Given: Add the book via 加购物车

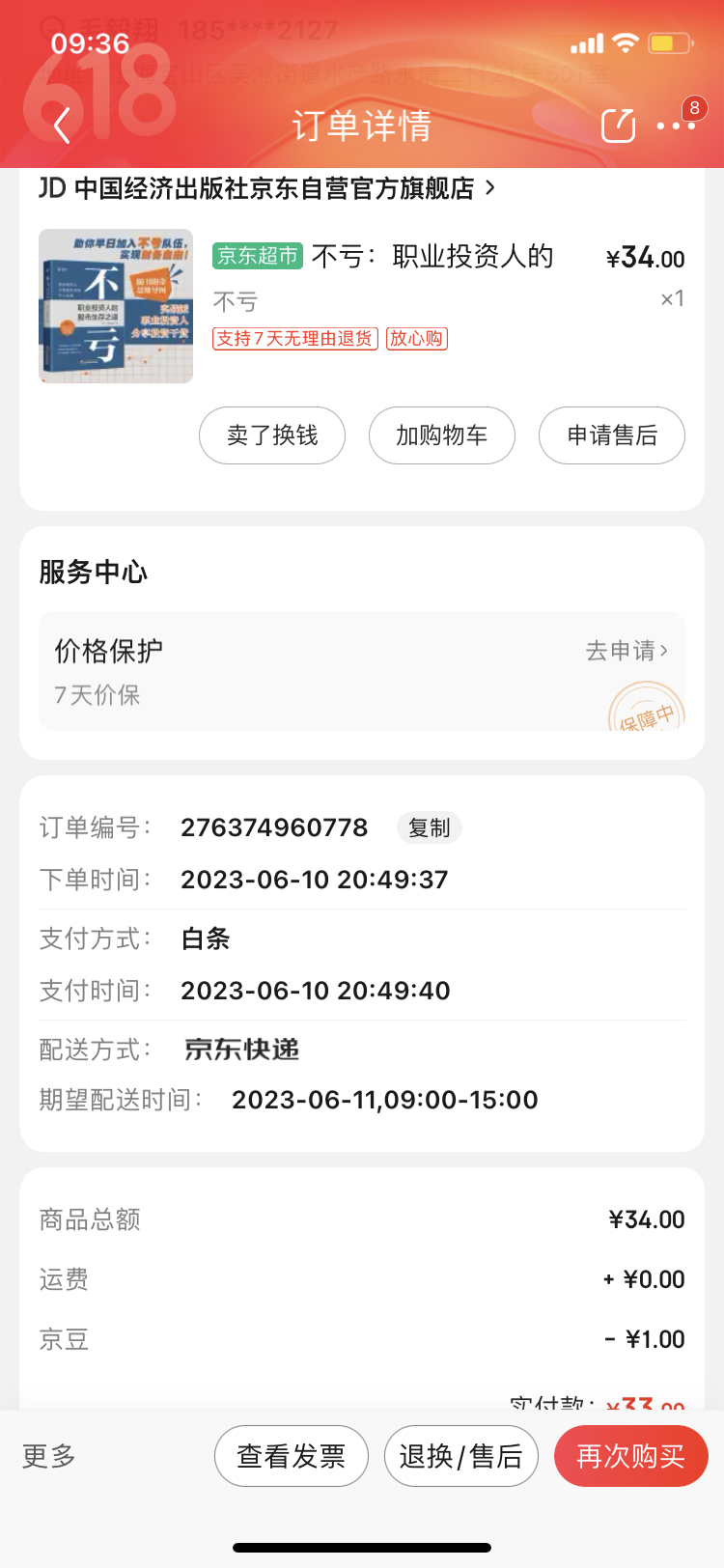Looking at the screenshot, I should [x=442, y=435].
